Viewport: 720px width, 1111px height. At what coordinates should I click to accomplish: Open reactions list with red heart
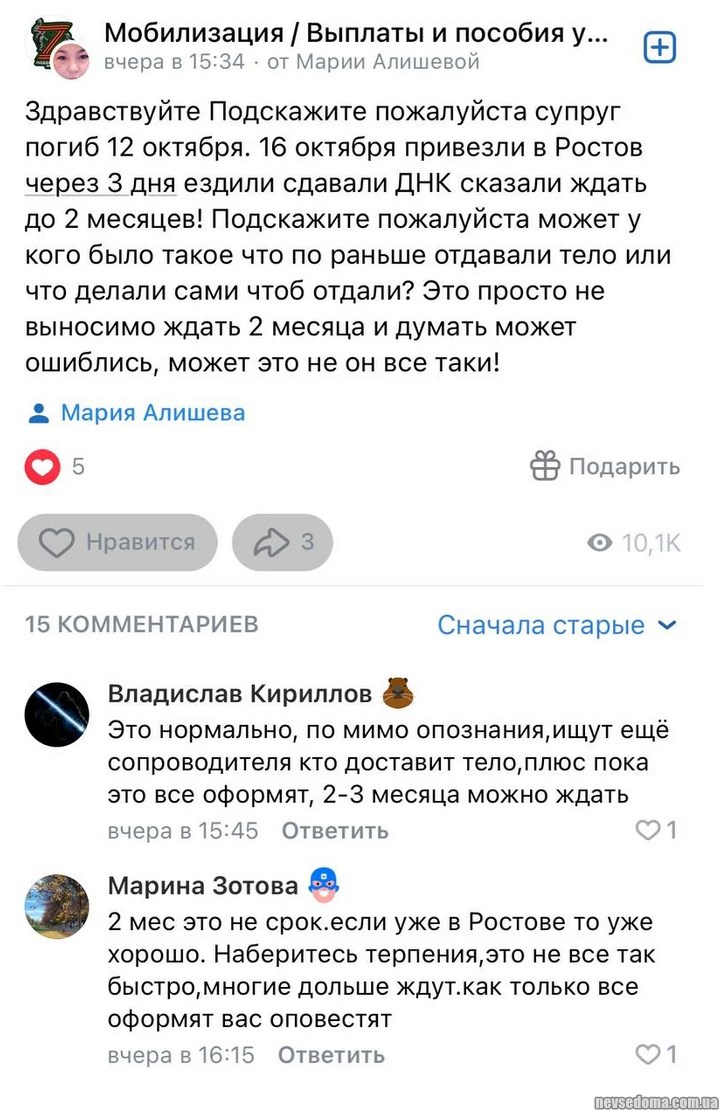43,466
